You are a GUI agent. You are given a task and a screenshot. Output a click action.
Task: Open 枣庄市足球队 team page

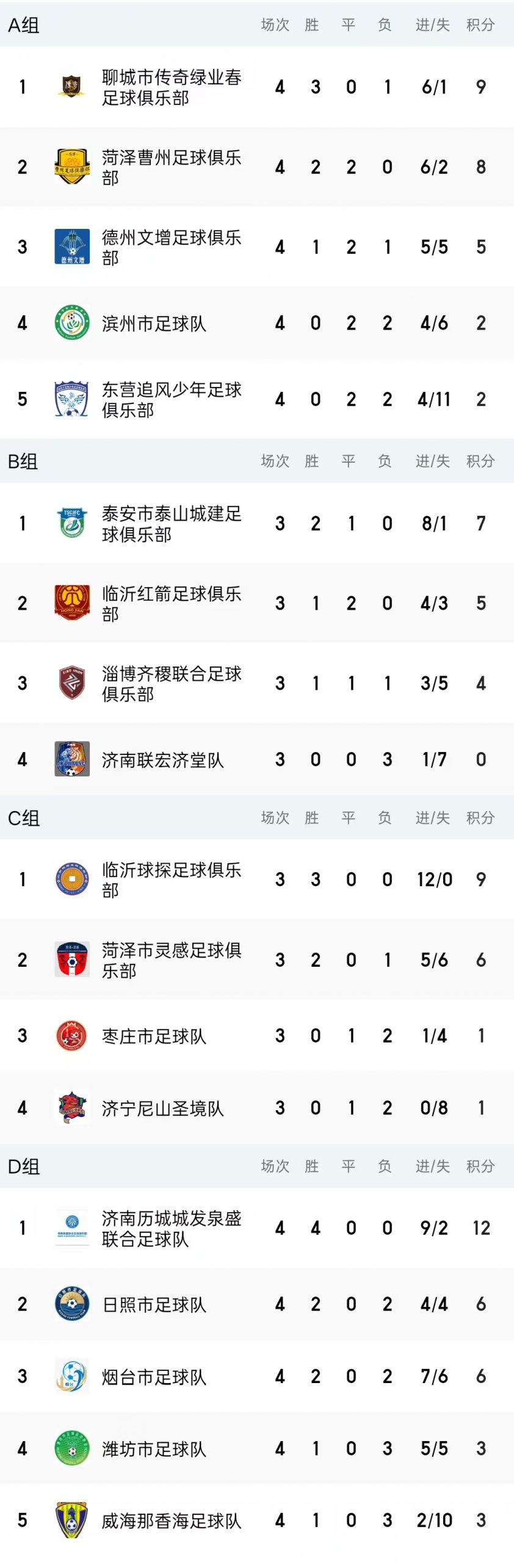[x=154, y=1036]
